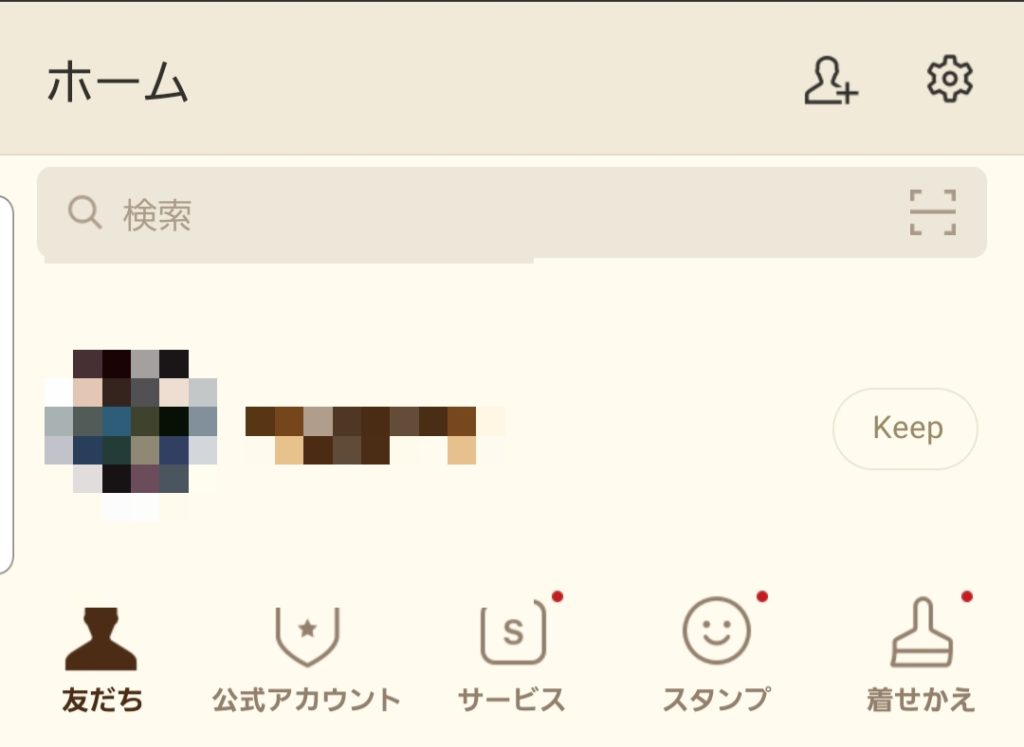This screenshot has height=747, width=1024.
Task: Go to サービス section
Action: (x=512, y=655)
